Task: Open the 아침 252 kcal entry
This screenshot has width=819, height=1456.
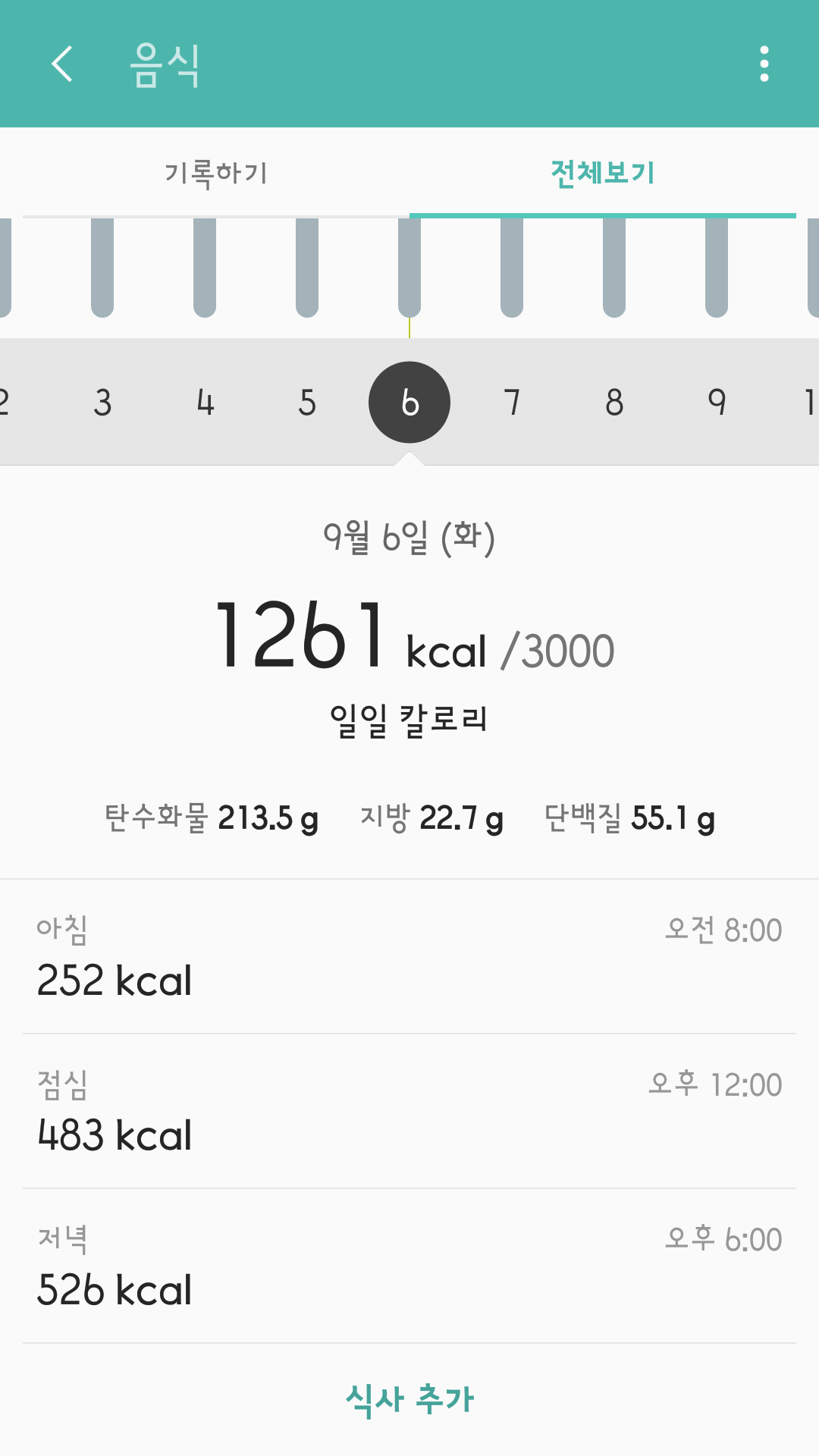Action: click(409, 956)
